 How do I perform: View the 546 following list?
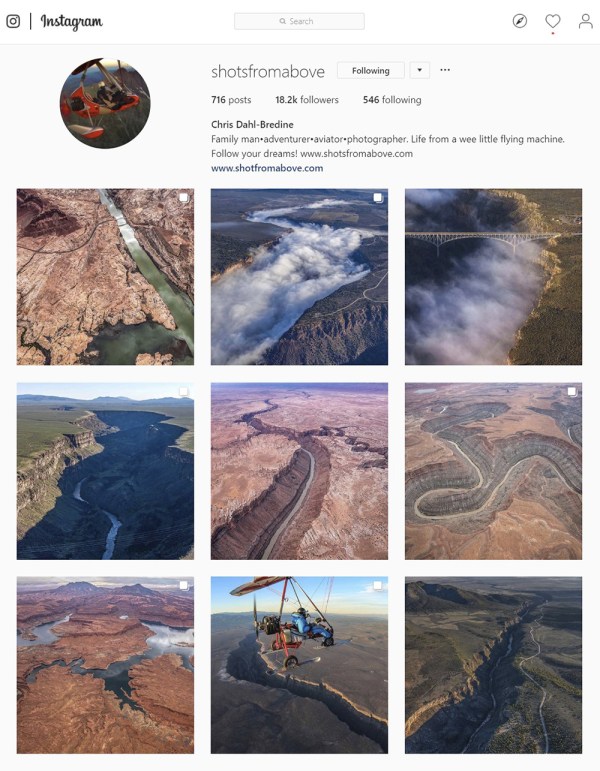[392, 100]
